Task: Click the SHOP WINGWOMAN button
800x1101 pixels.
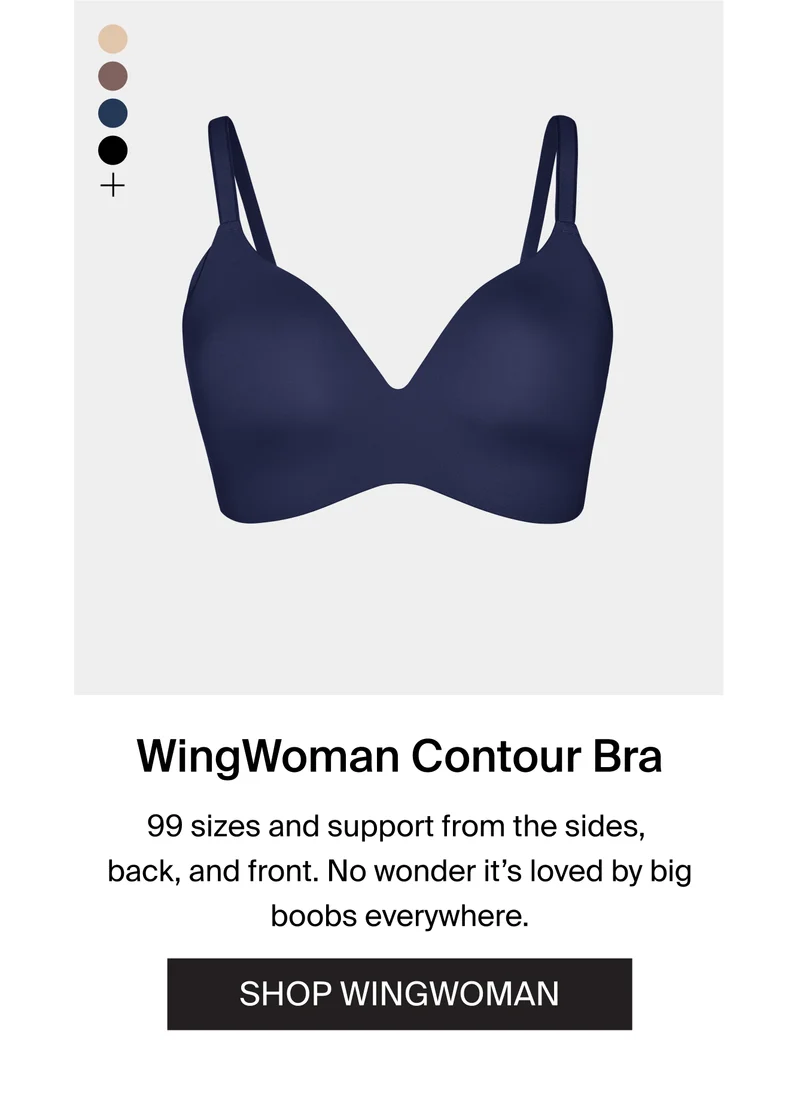Action: coord(399,994)
